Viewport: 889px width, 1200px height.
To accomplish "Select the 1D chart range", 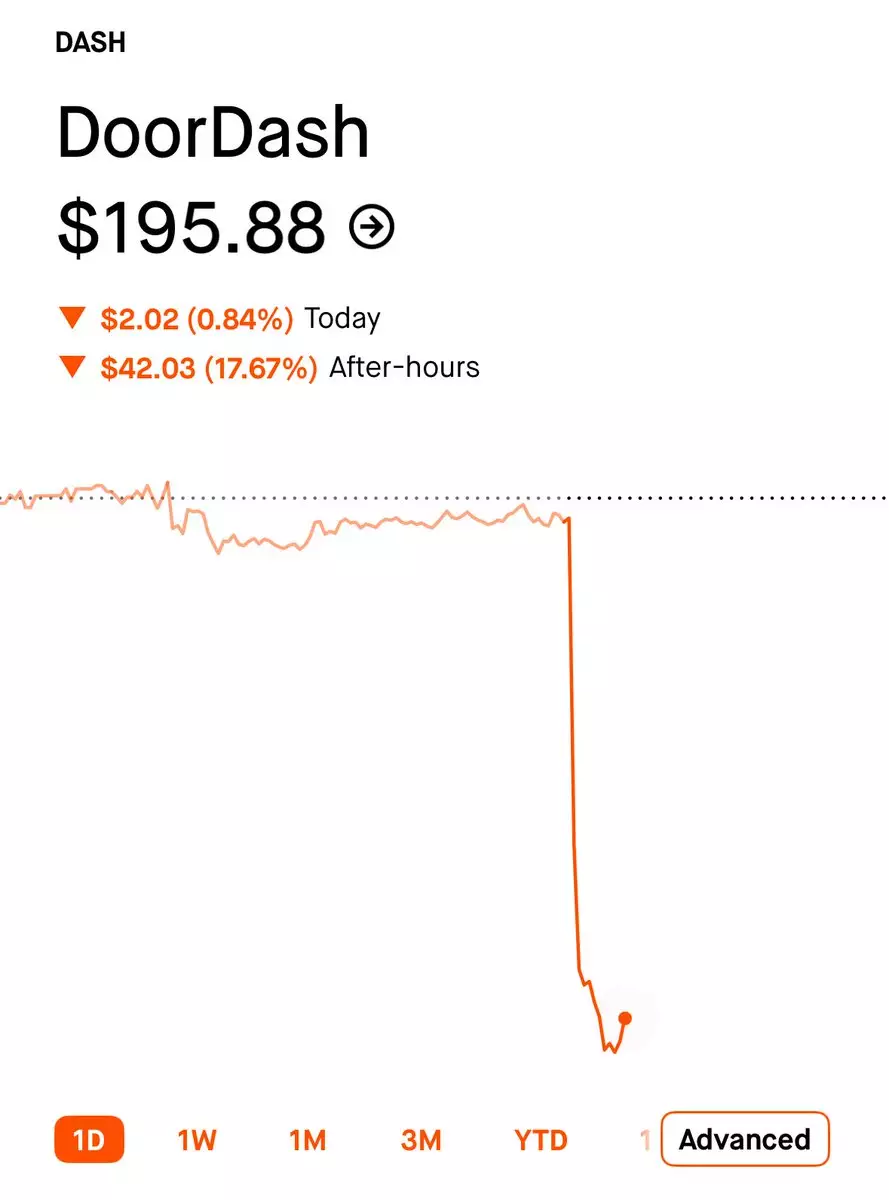I will 89,1139.
